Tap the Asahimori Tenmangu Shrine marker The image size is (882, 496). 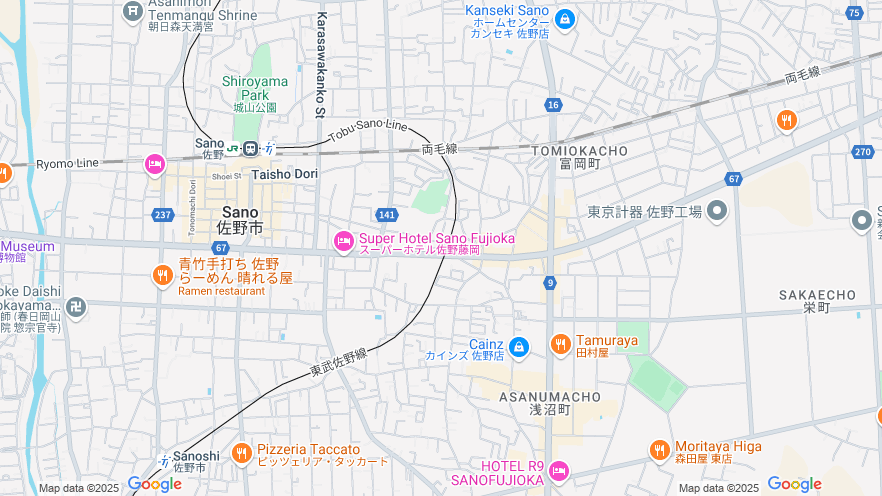132,12
